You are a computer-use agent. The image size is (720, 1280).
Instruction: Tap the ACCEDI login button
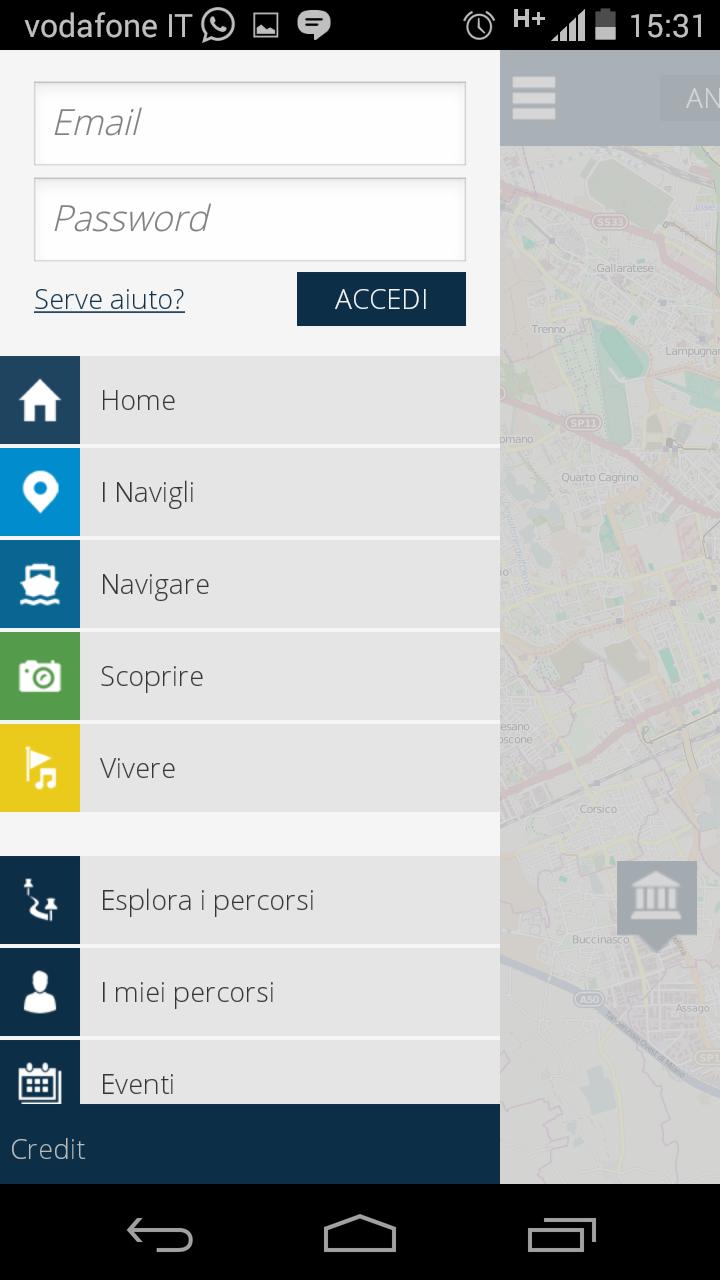381,299
